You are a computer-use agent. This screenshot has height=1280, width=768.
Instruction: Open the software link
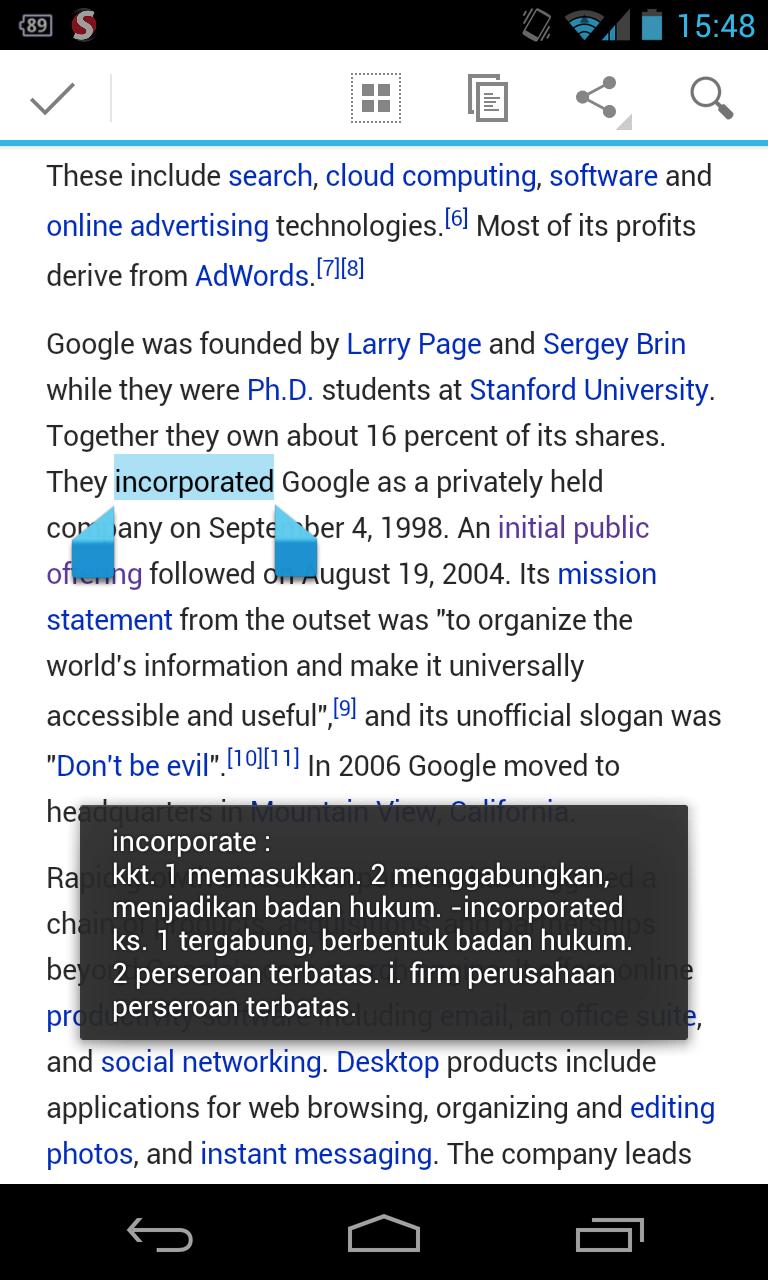(x=603, y=176)
